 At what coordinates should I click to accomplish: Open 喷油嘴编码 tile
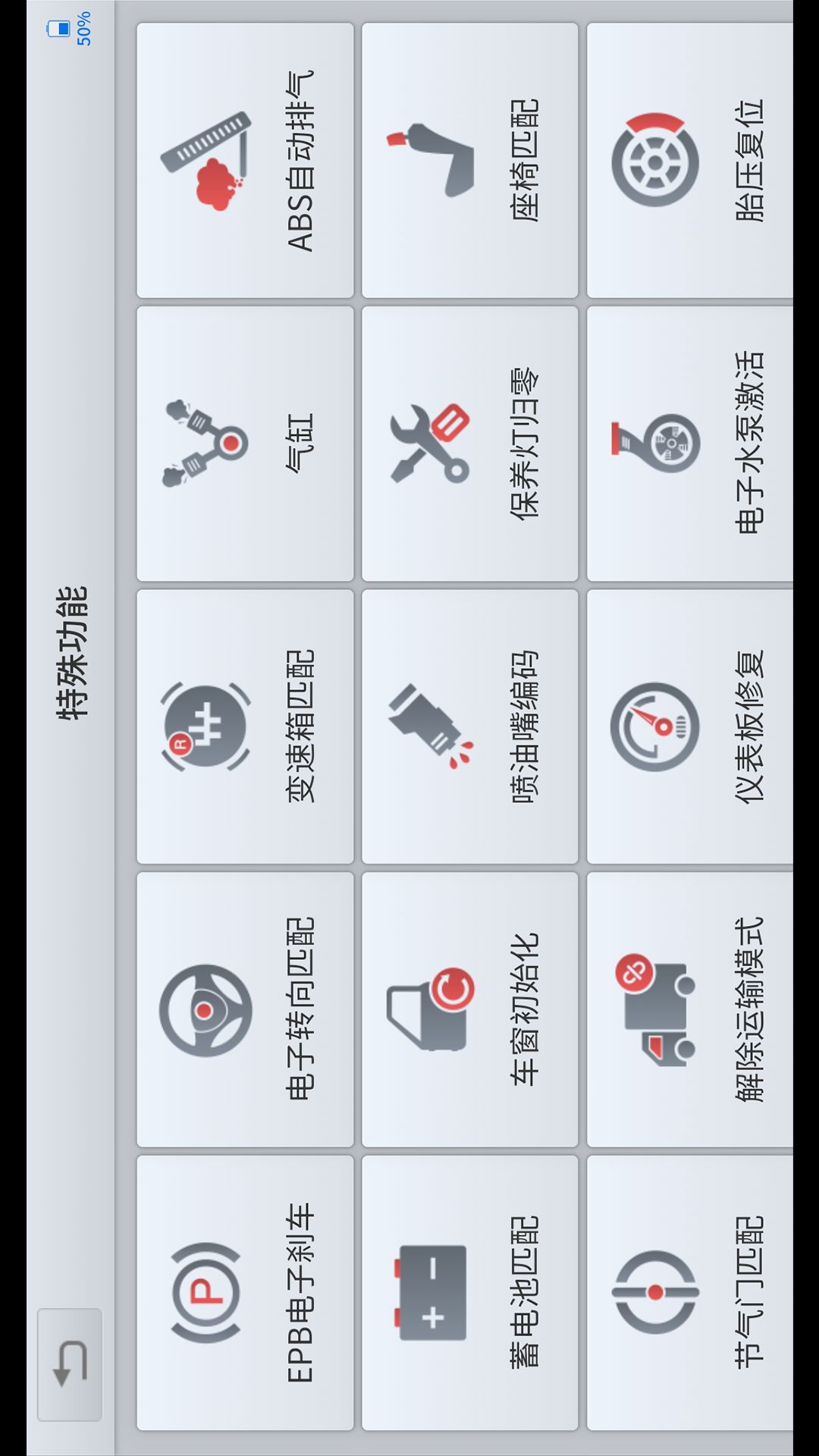point(469,726)
